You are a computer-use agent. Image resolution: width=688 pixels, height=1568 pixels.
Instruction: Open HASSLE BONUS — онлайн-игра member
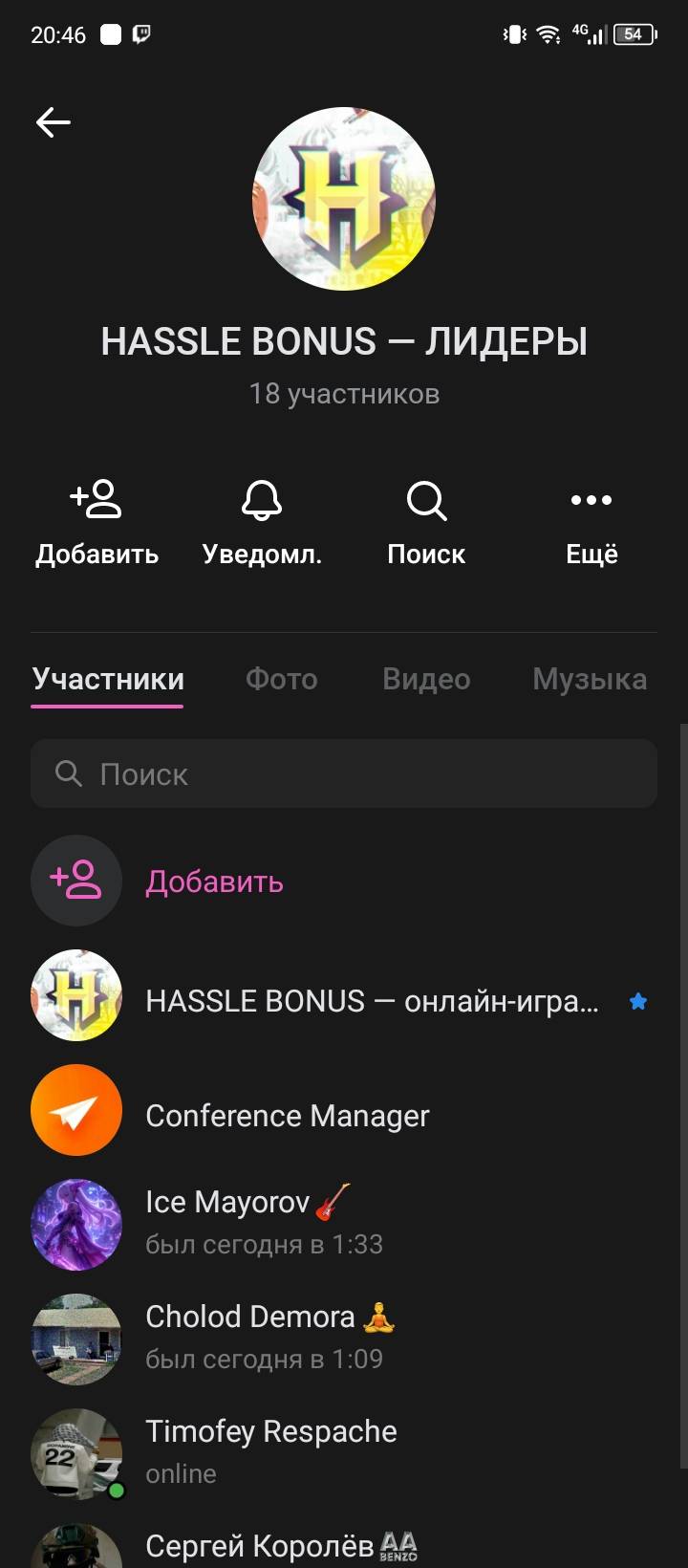(x=371, y=1001)
